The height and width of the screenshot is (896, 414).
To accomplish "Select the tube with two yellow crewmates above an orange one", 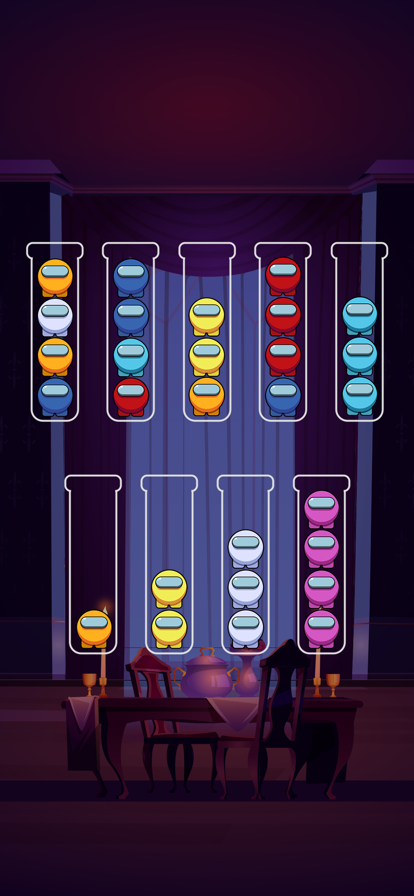I will tap(207, 332).
